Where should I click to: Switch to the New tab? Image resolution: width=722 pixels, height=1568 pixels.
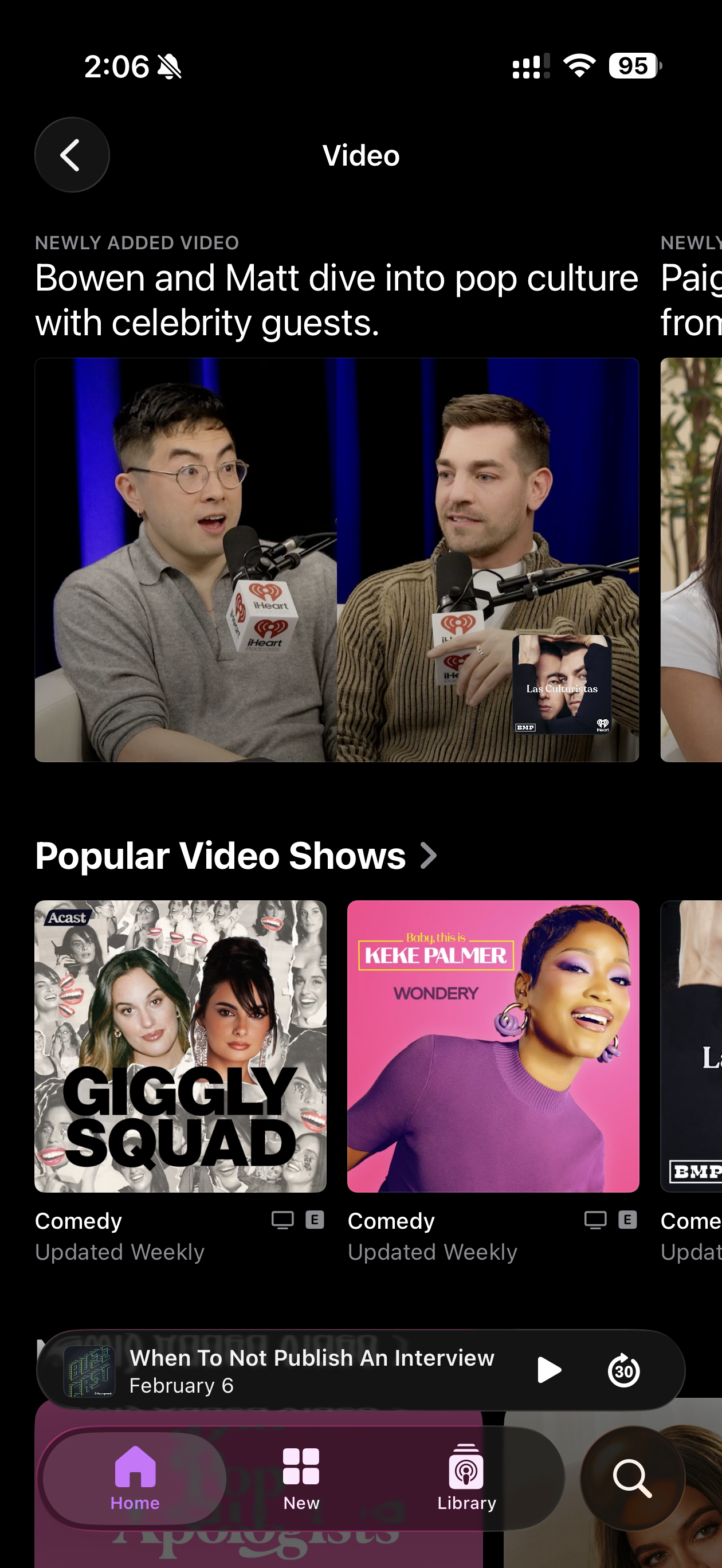pyautogui.click(x=301, y=1477)
